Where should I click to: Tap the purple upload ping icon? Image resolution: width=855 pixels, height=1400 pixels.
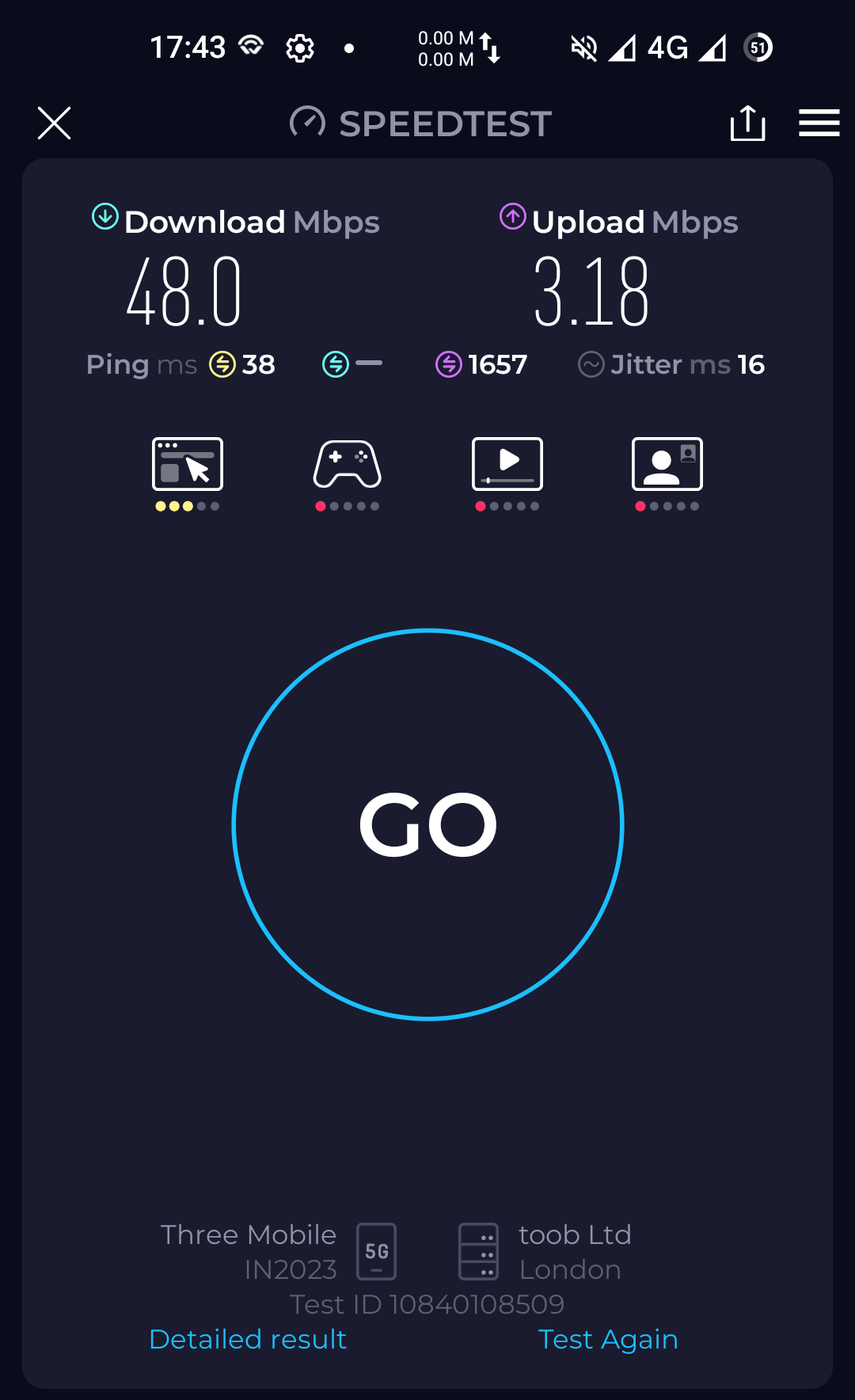tap(448, 364)
